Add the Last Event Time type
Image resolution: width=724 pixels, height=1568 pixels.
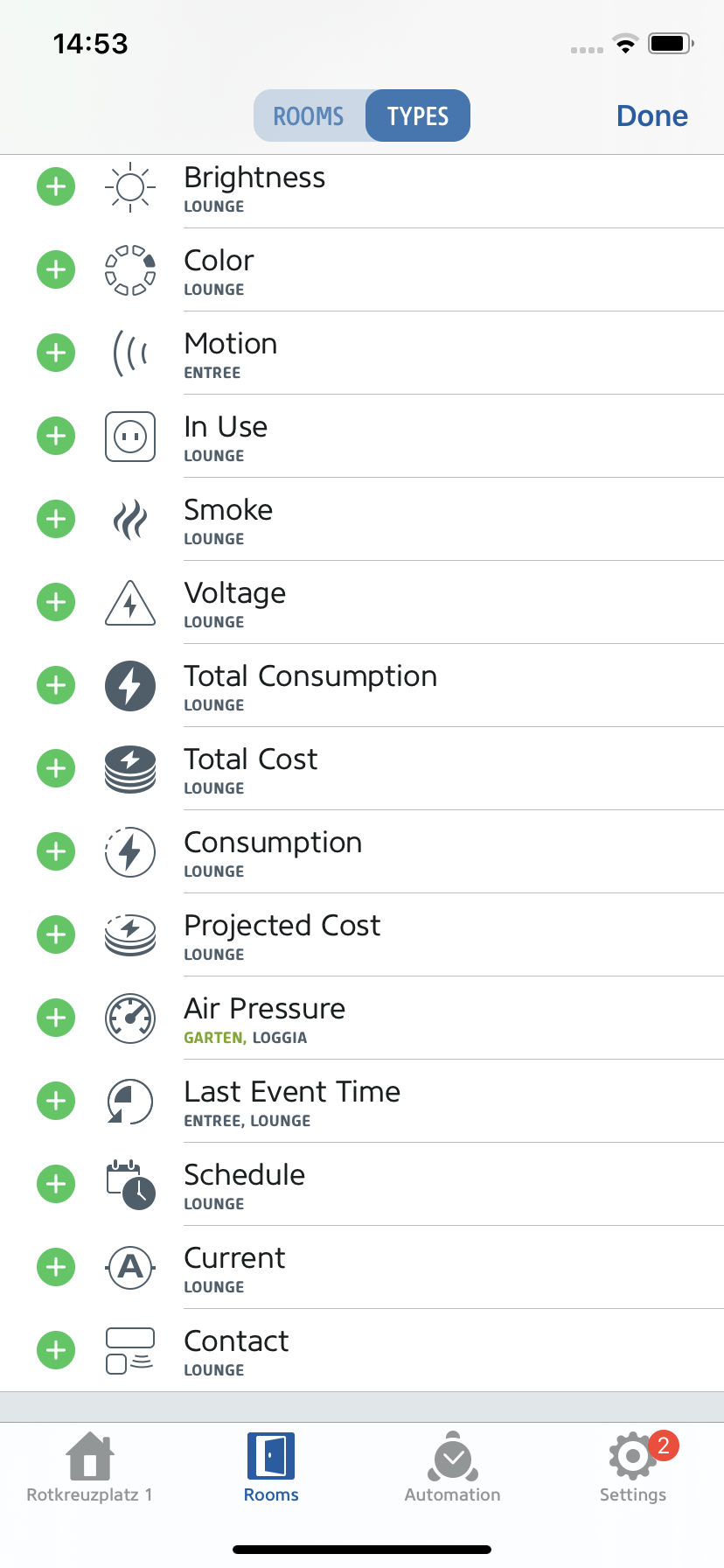pyautogui.click(x=56, y=1101)
